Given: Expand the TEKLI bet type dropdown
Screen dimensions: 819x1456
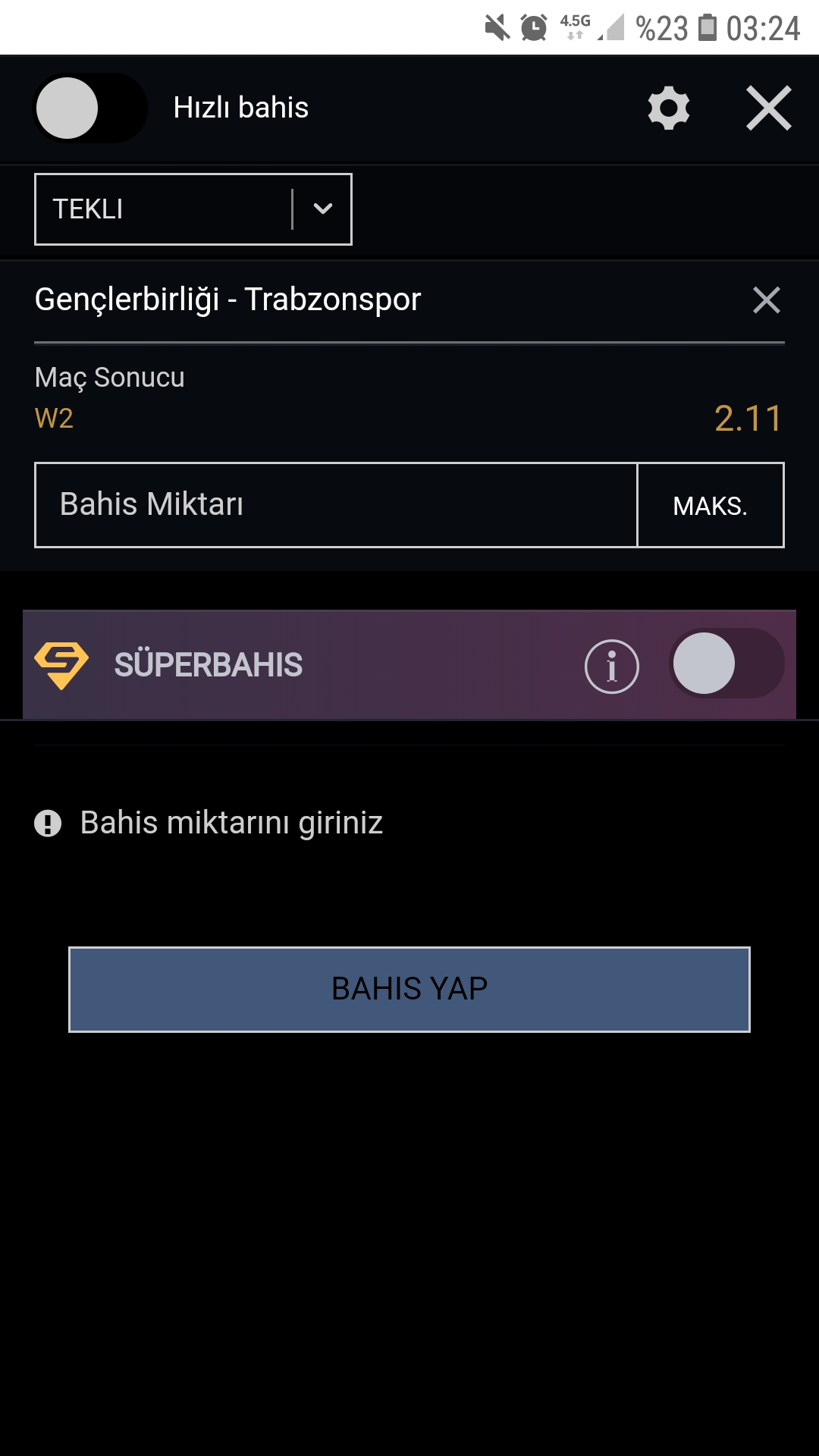Looking at the screenshot, I should (x=193, y=209).
